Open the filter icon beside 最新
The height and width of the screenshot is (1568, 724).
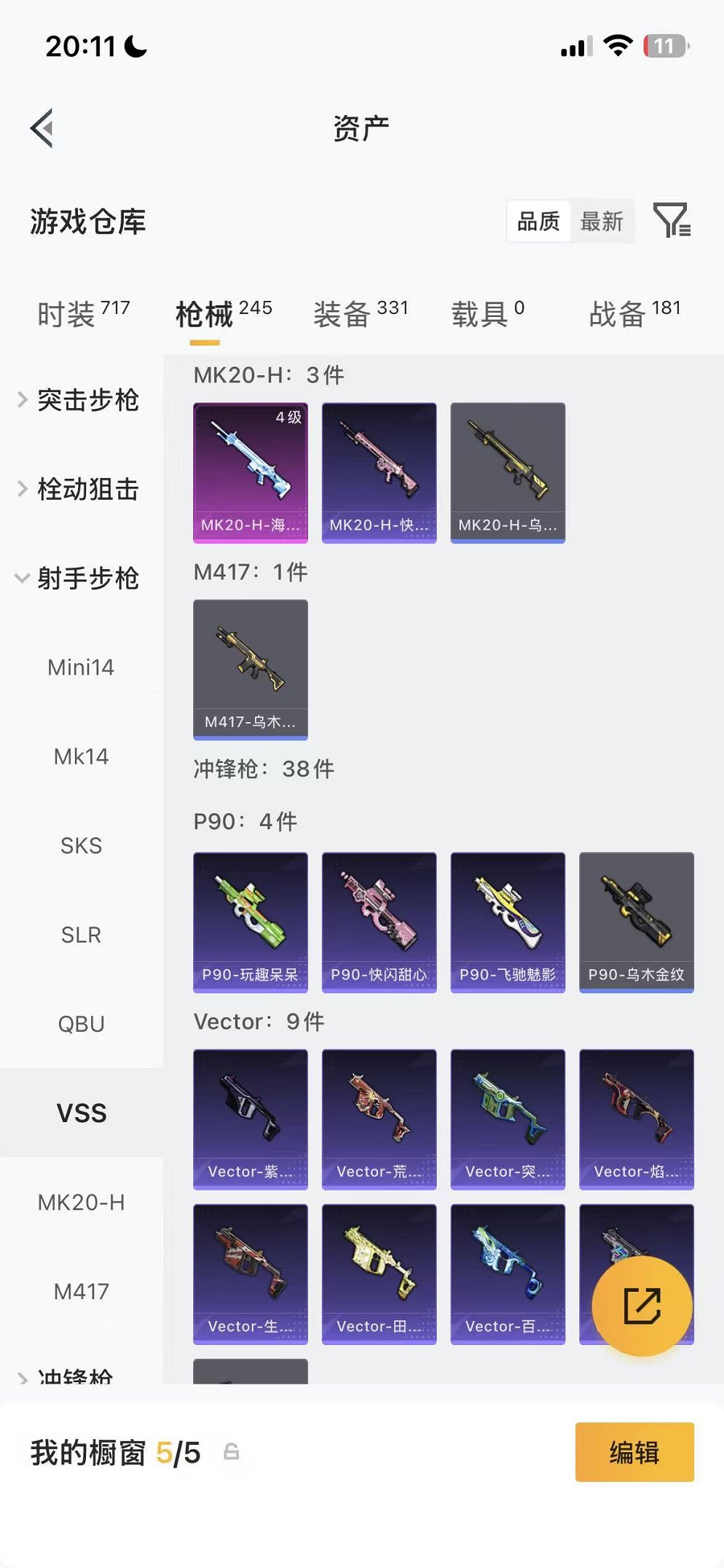coord(672,221)
